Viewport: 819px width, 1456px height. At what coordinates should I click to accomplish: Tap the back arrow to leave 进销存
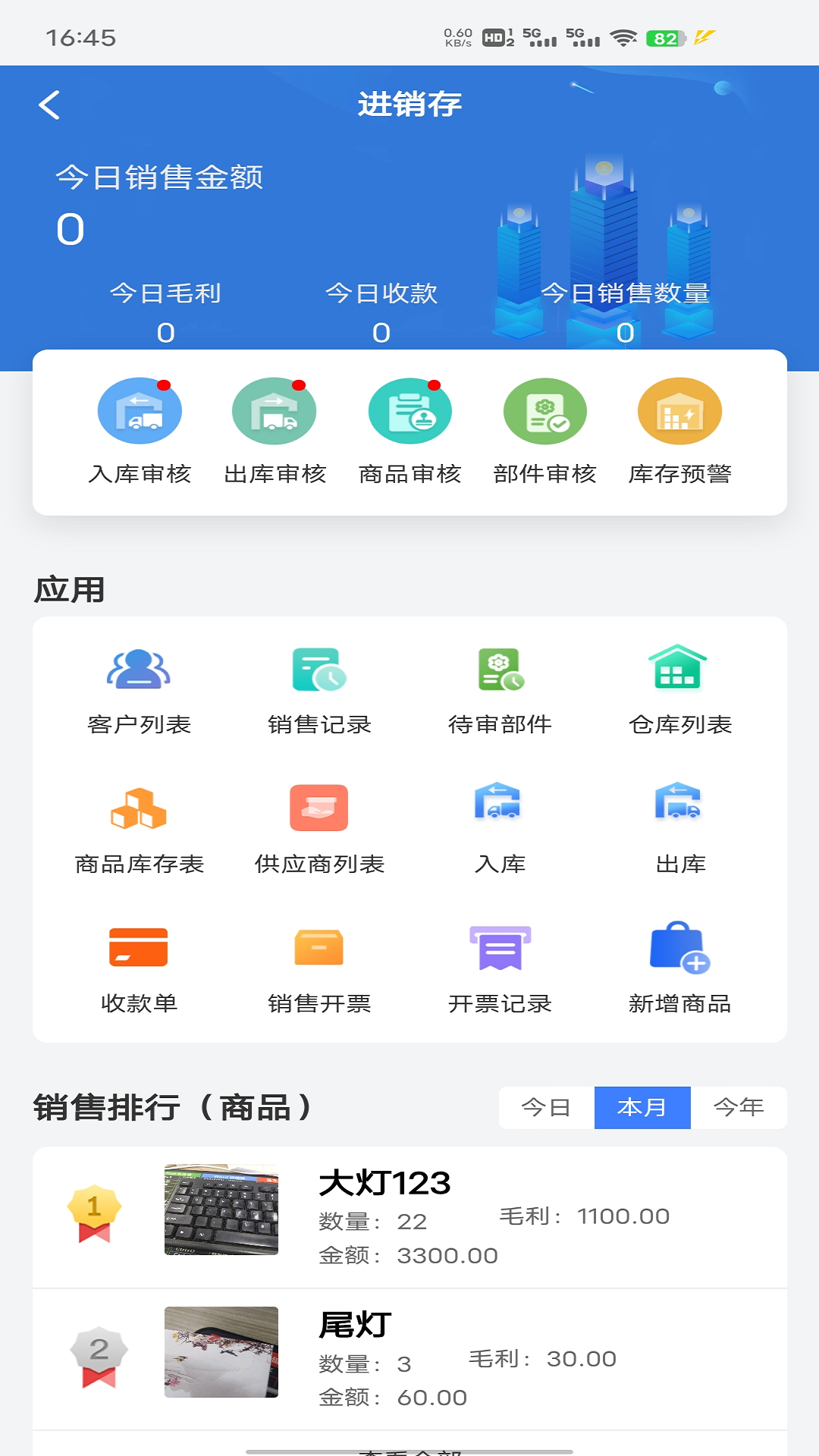pyautogui.click(x=50, y=105)
